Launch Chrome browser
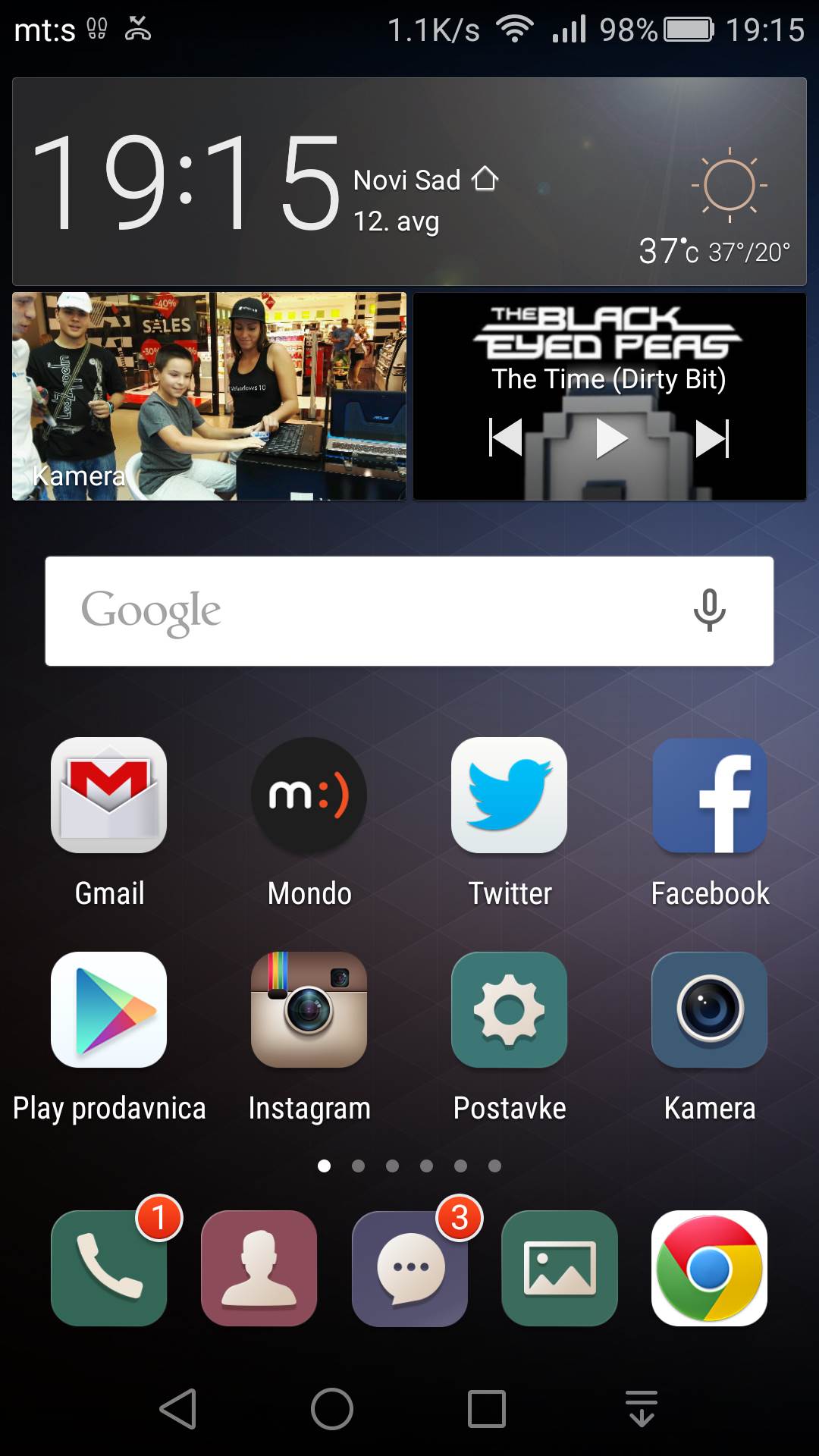Screen dimensions: 819x1456 click(x=709, y=1268)
